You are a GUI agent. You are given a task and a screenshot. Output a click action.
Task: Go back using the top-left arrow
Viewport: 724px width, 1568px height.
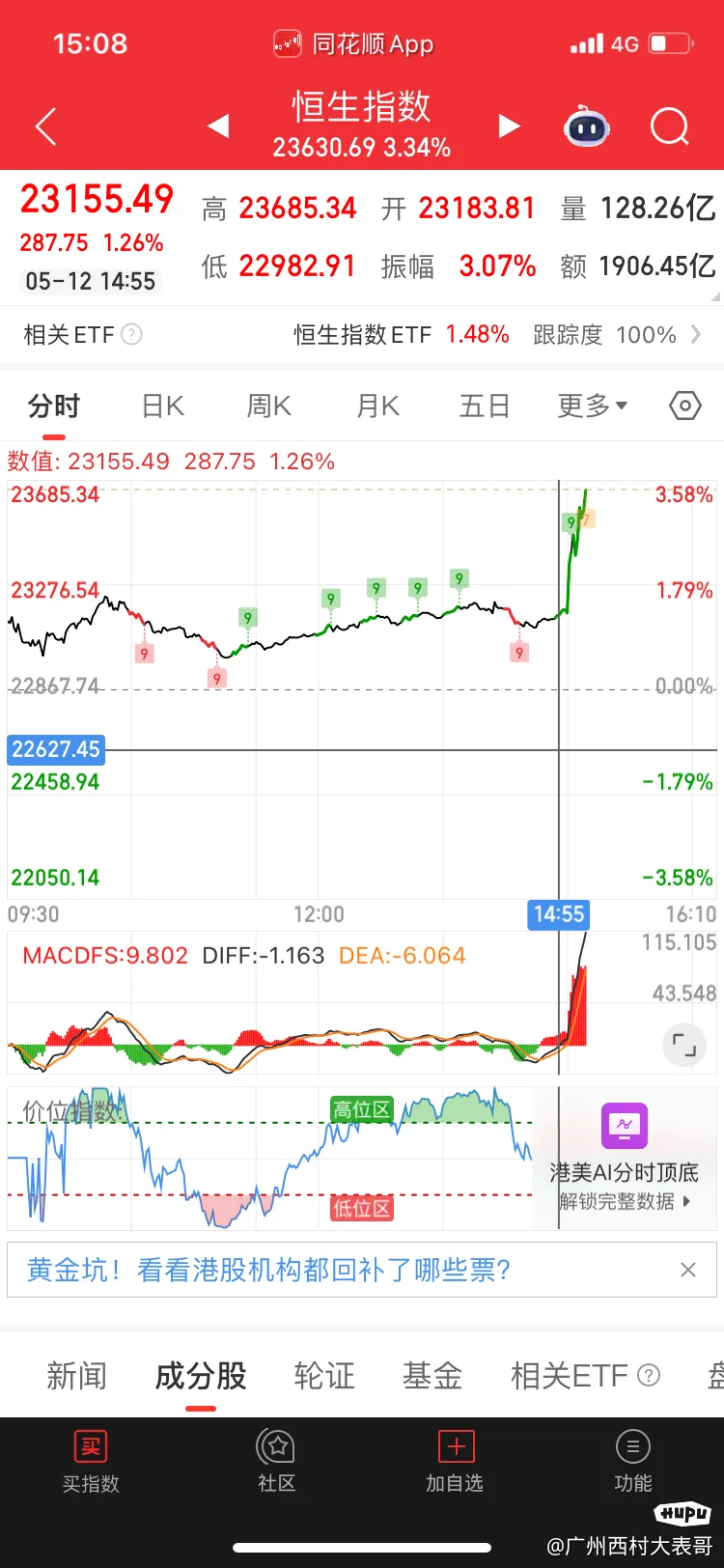45,126
